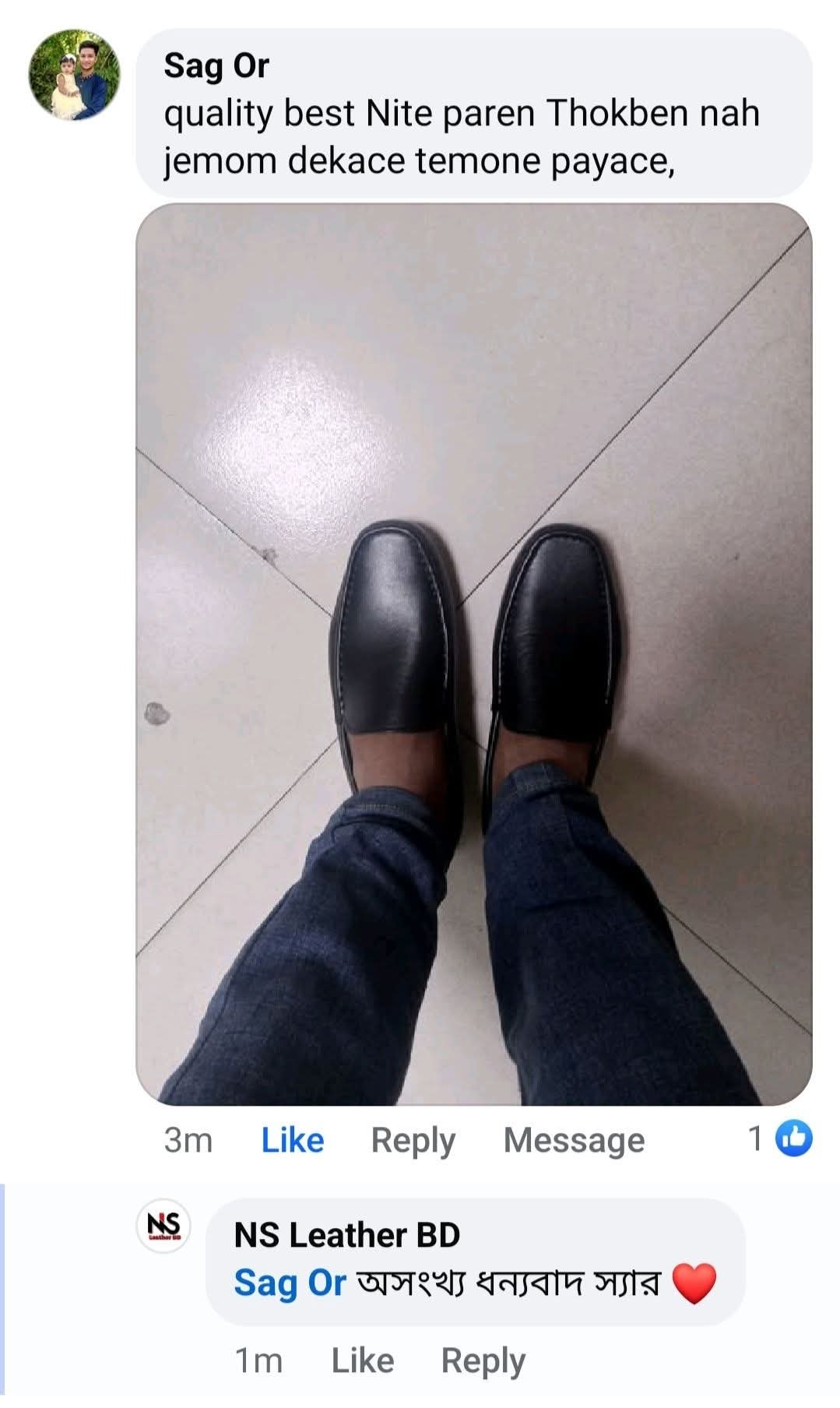Open NS Leather BD page avatar

tap(163, 1226)
